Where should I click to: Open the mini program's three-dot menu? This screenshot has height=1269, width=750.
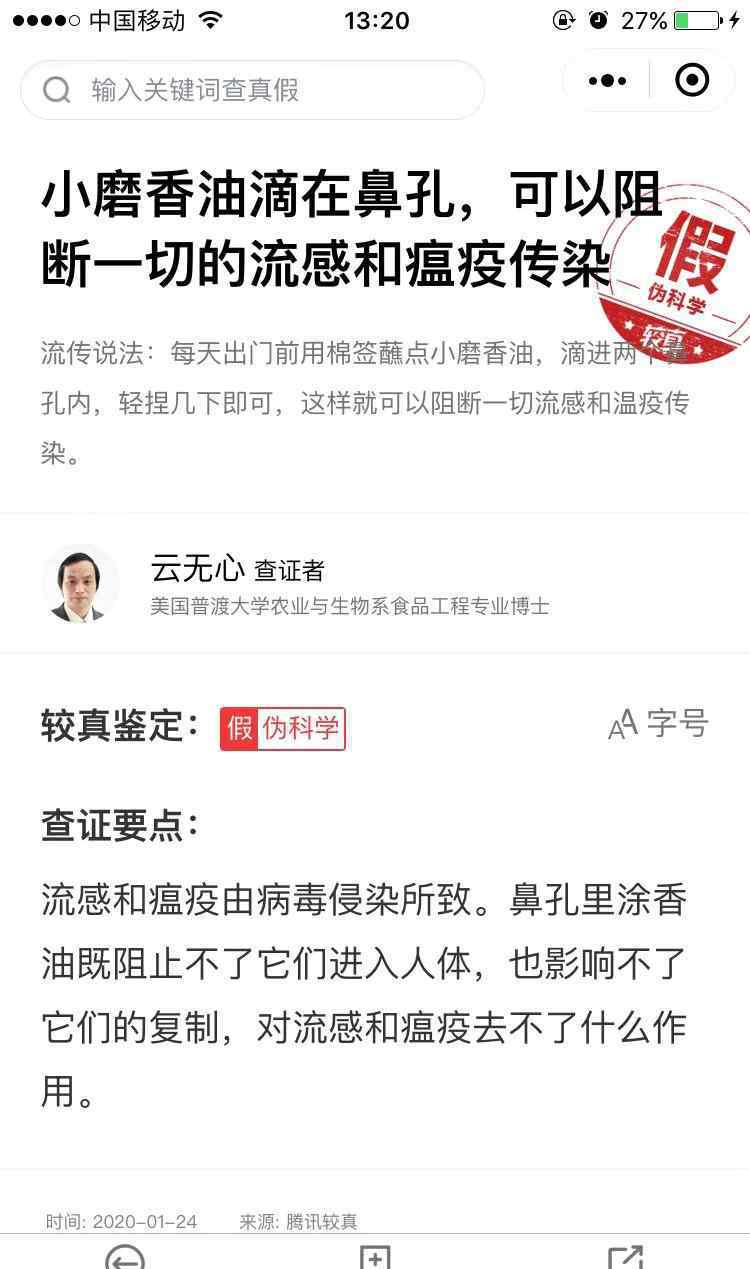[608, 81]
